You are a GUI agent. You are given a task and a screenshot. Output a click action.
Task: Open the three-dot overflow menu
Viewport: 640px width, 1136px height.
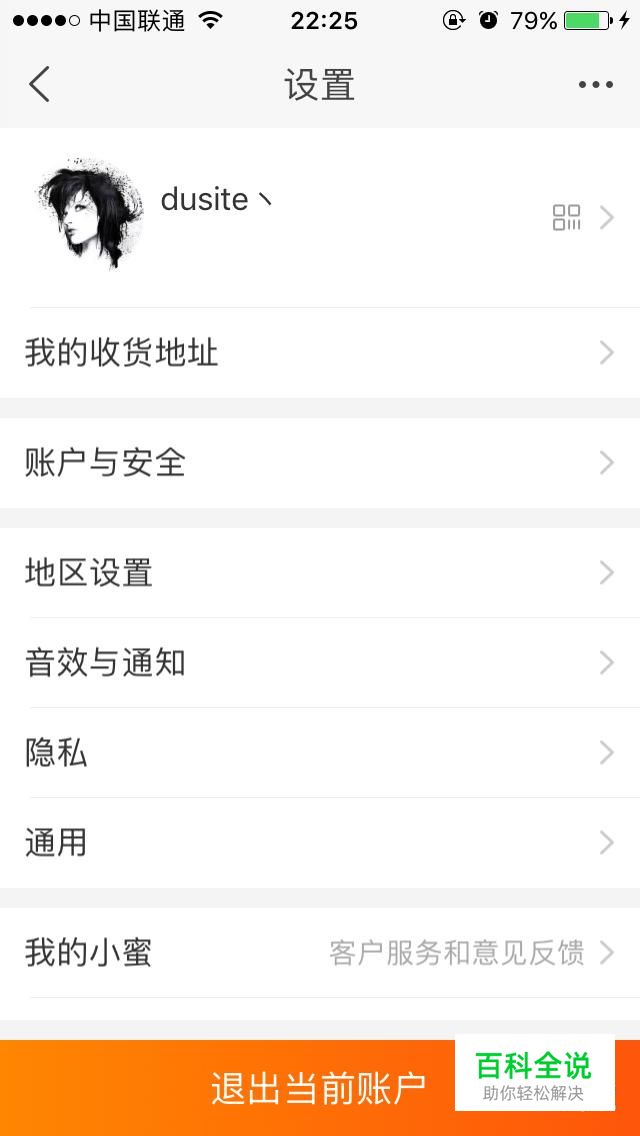(x=595, y=85)
